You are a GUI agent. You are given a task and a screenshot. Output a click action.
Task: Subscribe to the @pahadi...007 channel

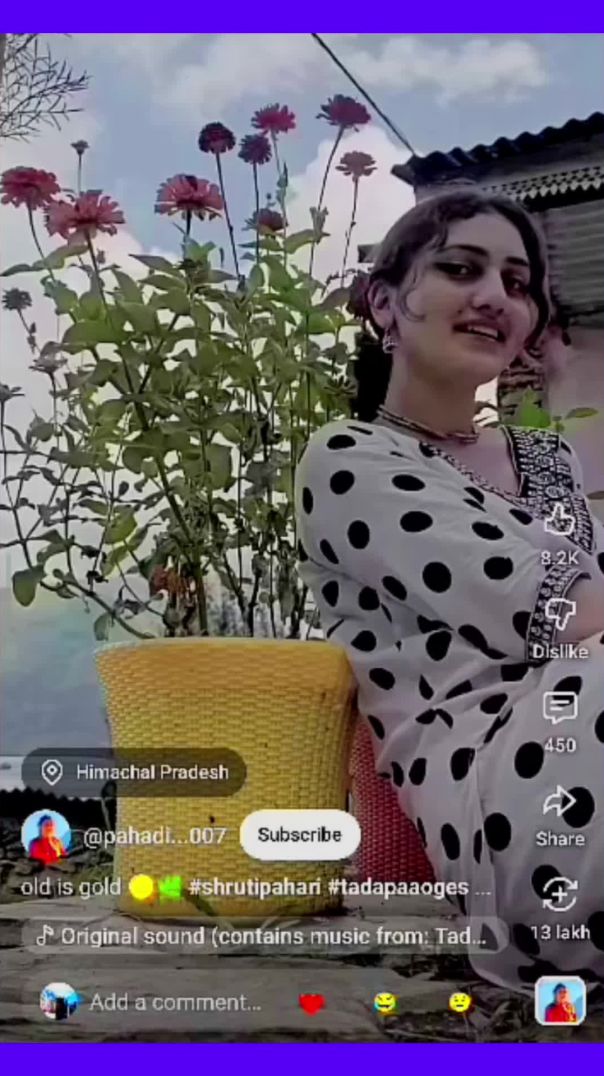(x=299, y=835)
